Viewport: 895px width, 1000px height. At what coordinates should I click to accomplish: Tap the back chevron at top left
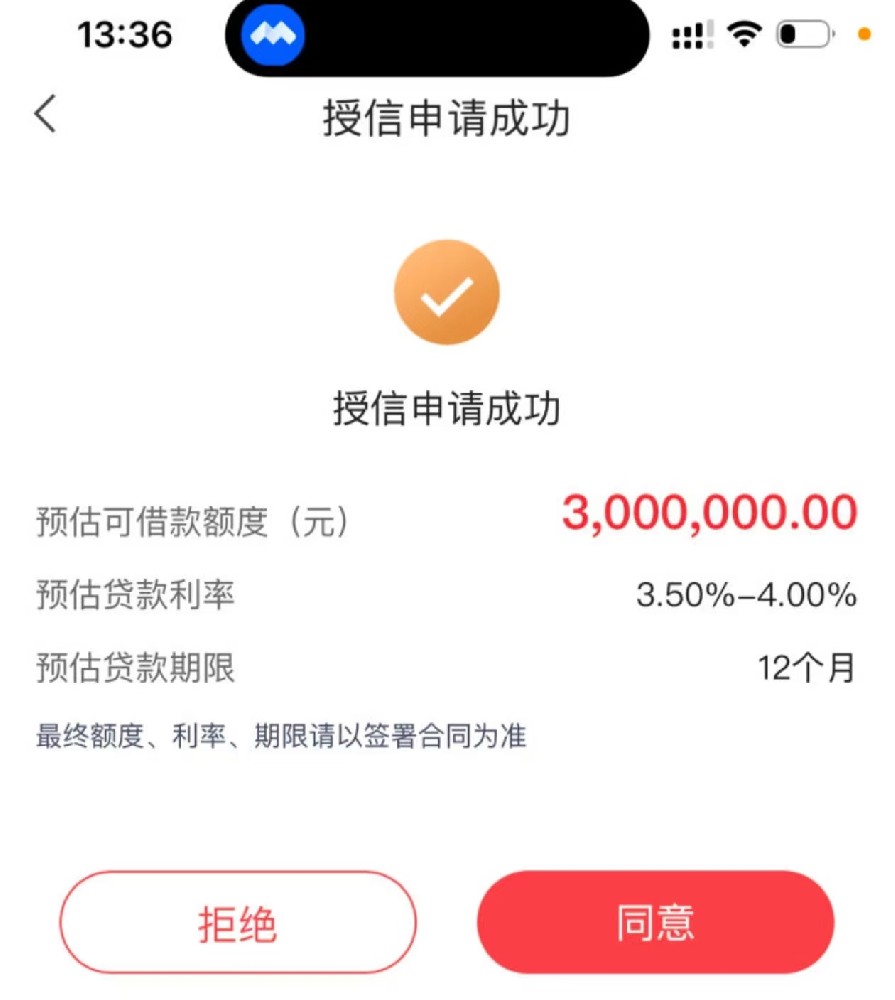42,114
